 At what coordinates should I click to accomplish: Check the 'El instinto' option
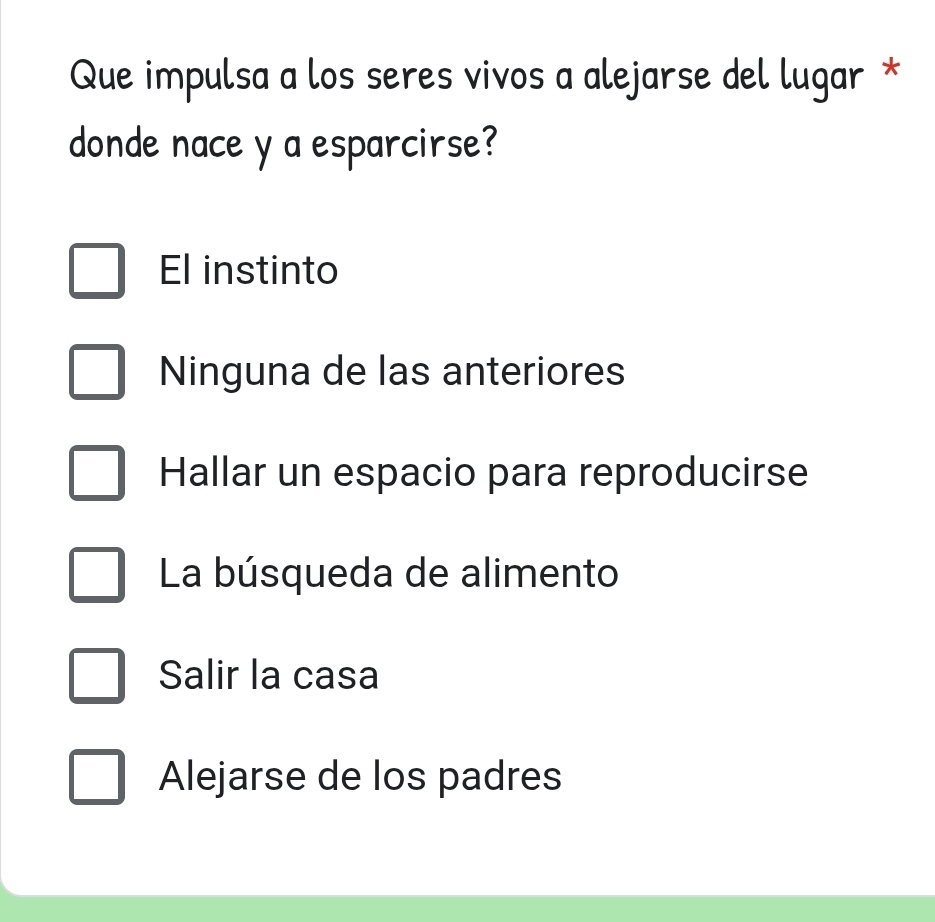pyautogui.click(x=97, y=271)
